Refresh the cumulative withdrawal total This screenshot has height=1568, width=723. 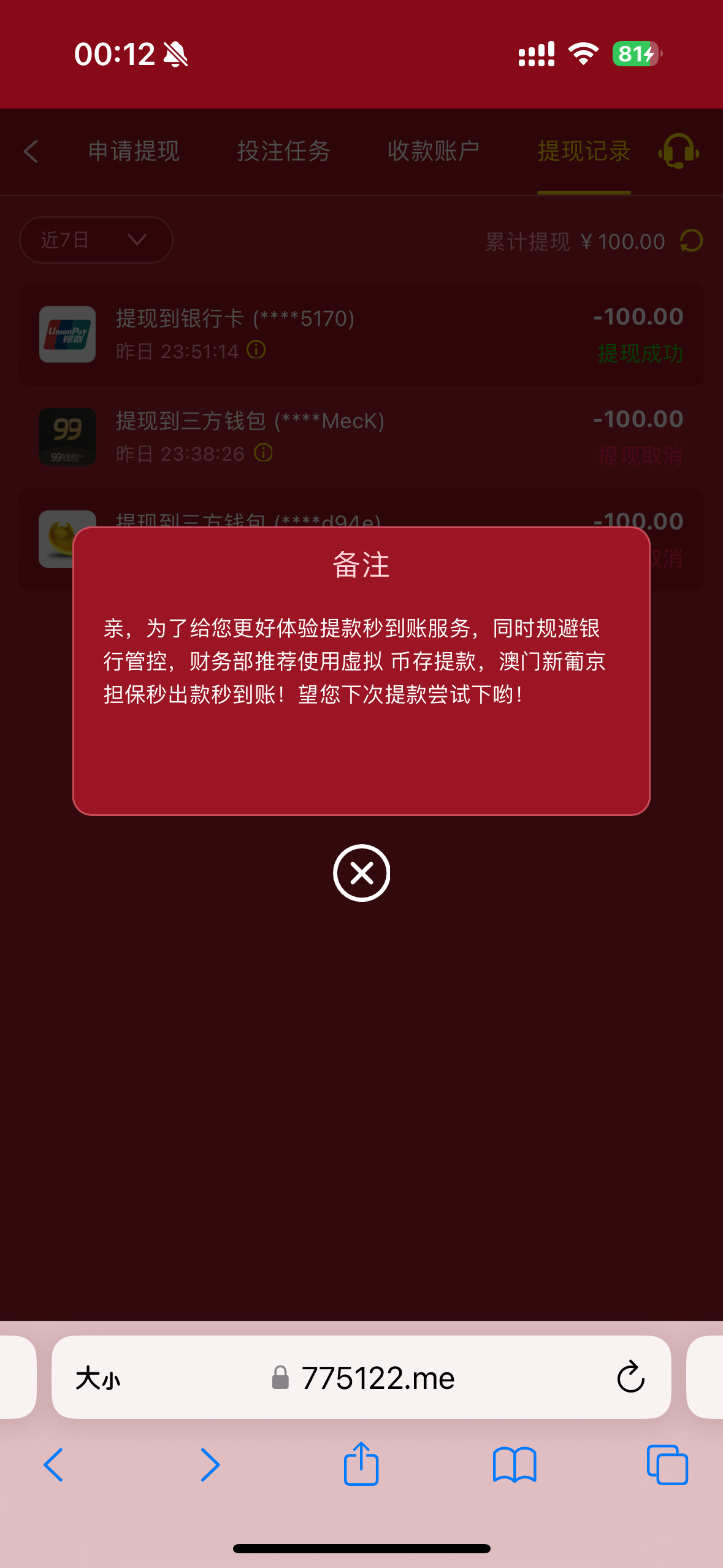(x=692, y=240)
